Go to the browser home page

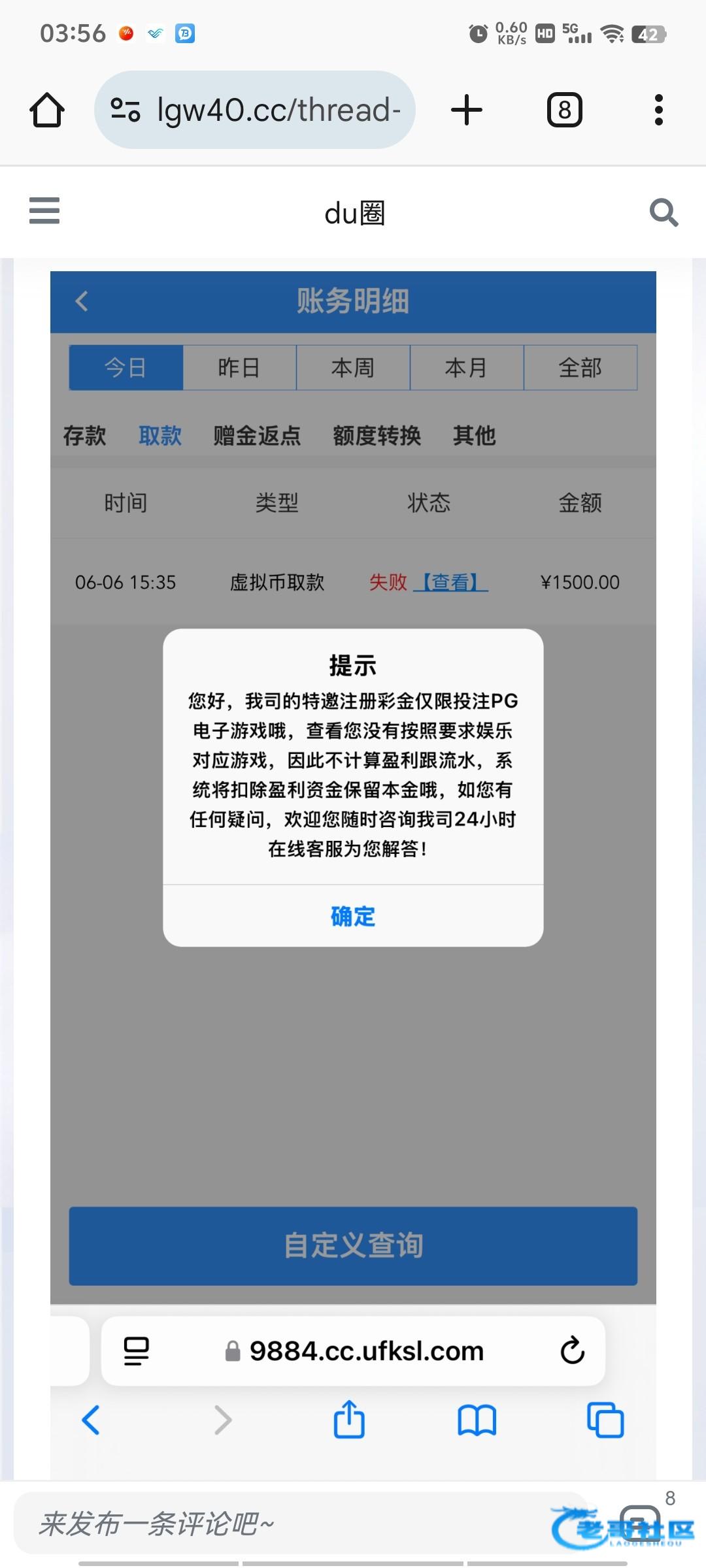[47, 110]
